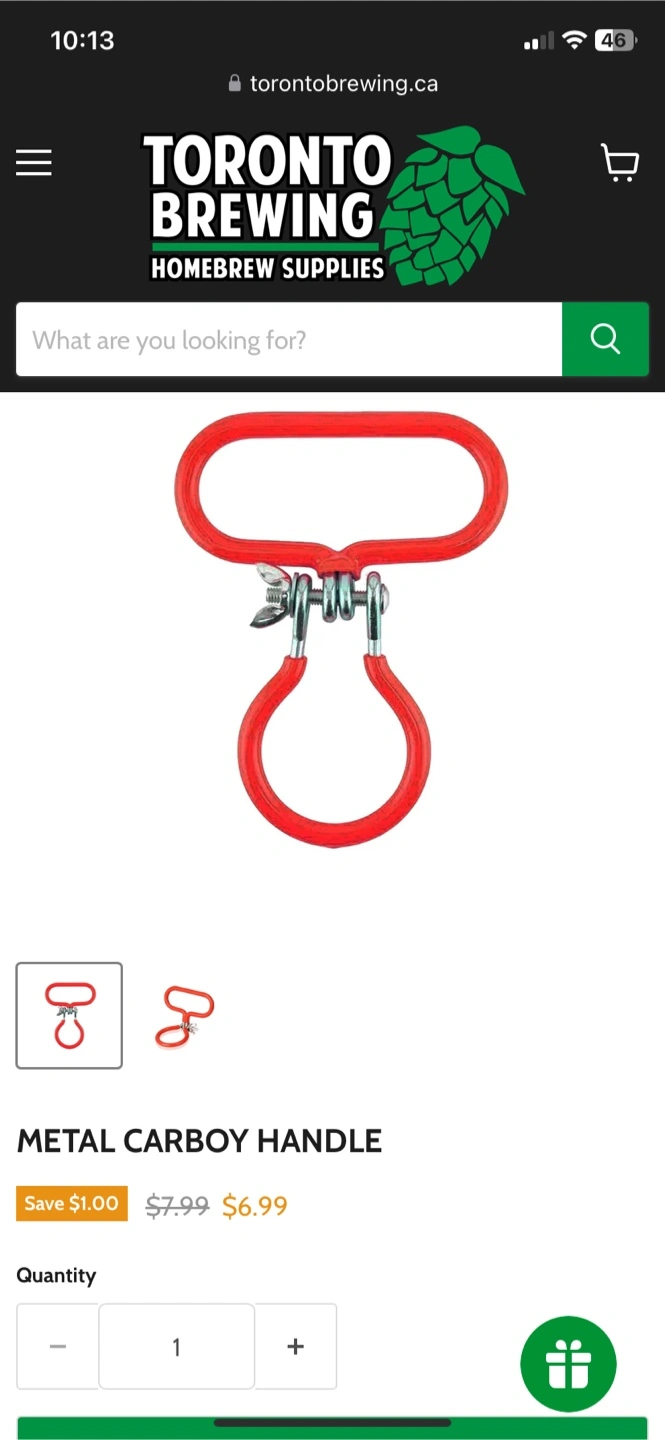Tap the torontobrewing.ca address bar
The image size is (665, 1440).
point(333,84)
